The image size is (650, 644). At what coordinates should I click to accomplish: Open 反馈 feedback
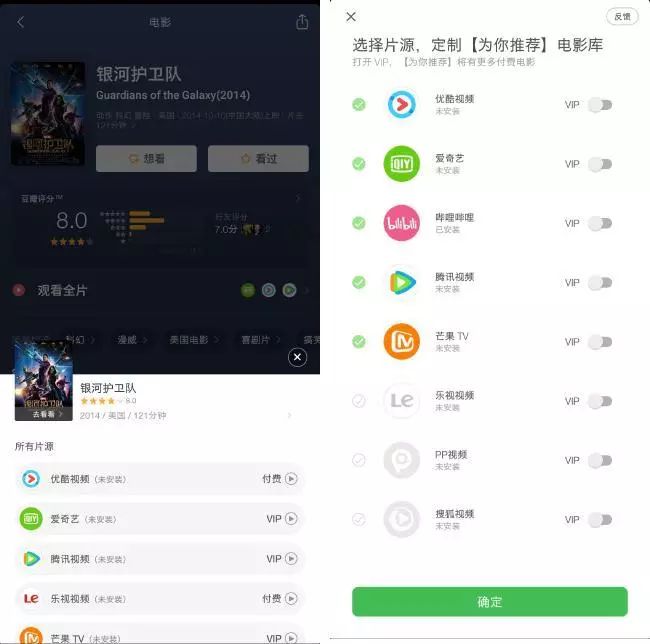pyautogui.click(x=621, y=17)
